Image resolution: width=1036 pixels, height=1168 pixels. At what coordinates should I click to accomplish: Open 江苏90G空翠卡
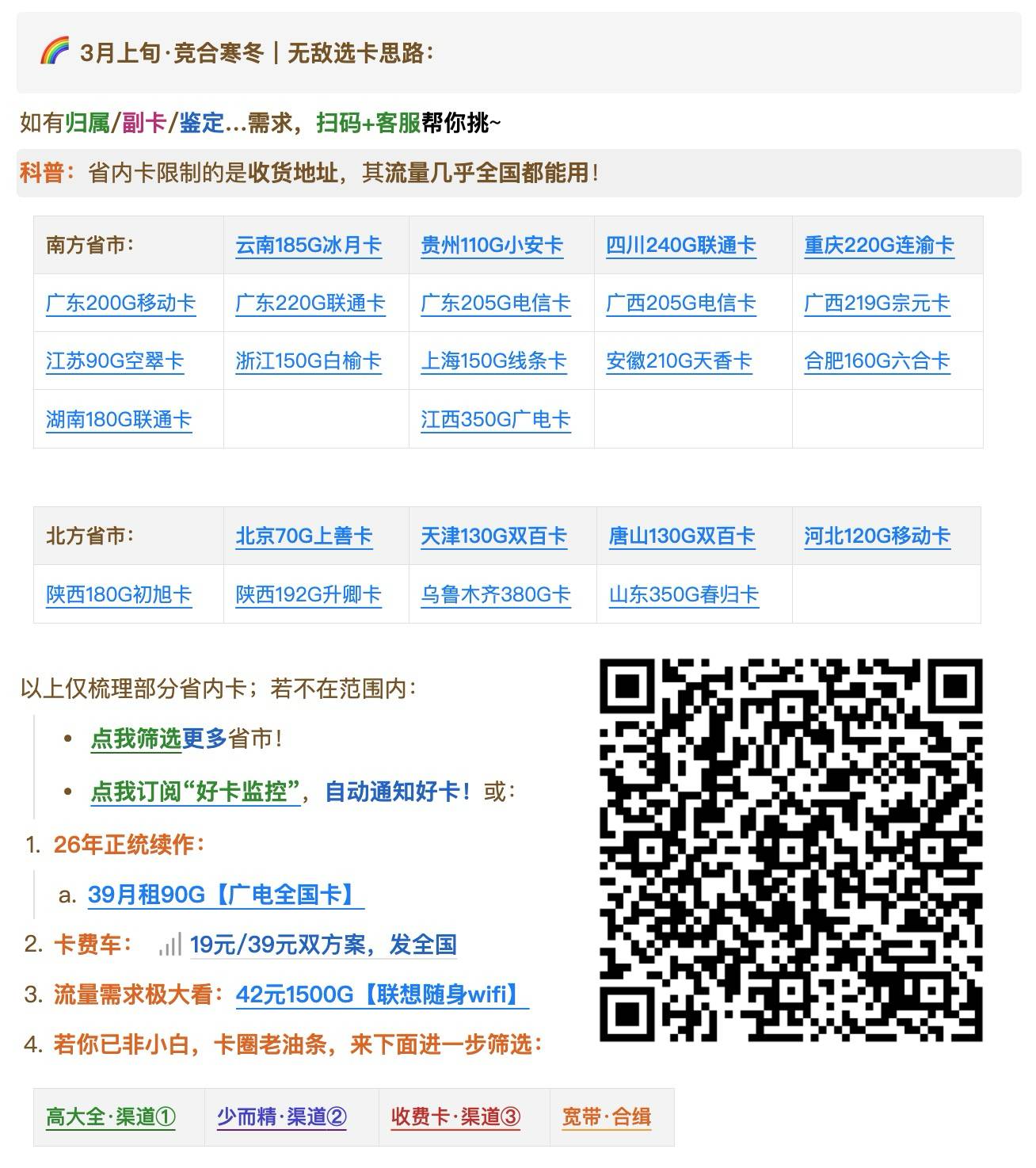click(x=115, y=361)
